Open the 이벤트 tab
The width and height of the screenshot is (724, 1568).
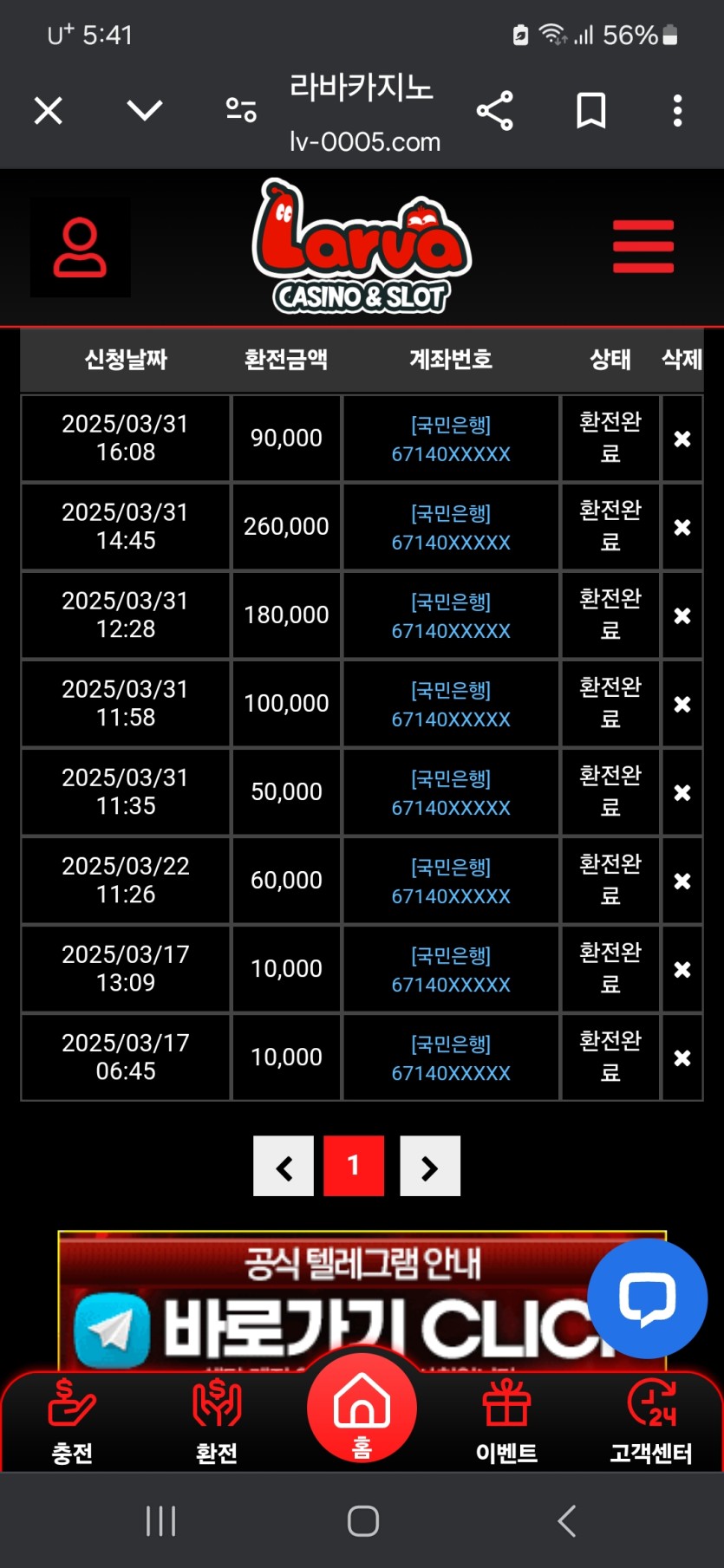(506, 1422)
